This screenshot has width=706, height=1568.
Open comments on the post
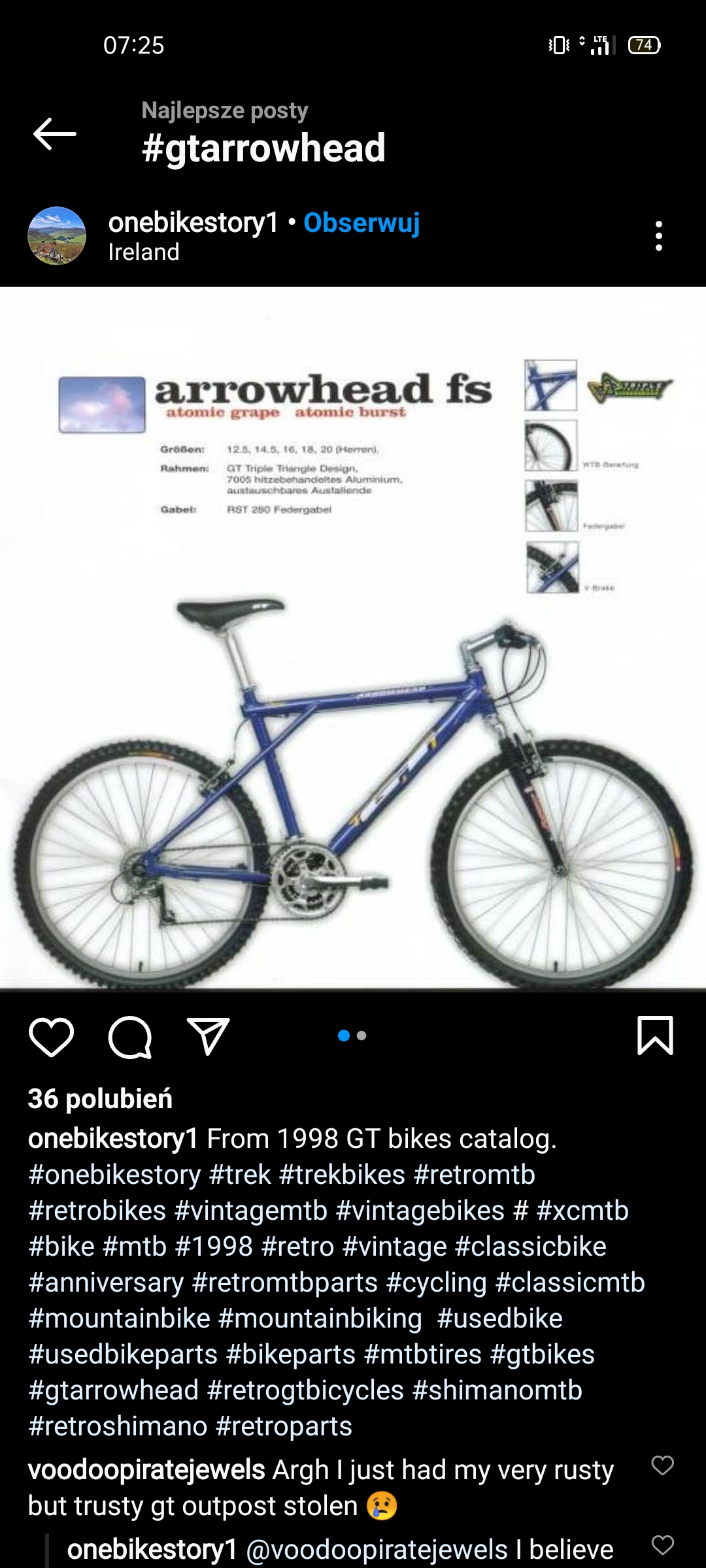[130, 1037]
